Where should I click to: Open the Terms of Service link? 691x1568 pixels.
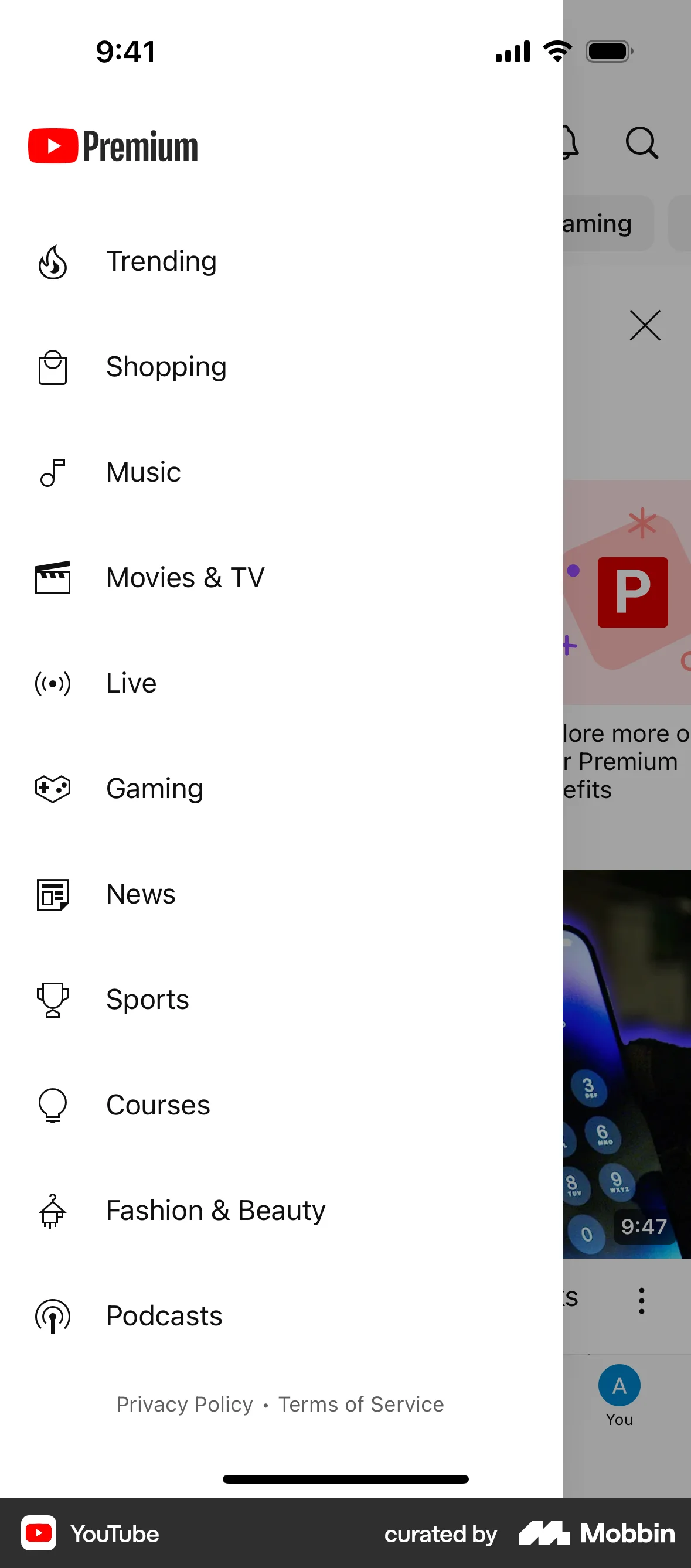point(361,1405)
